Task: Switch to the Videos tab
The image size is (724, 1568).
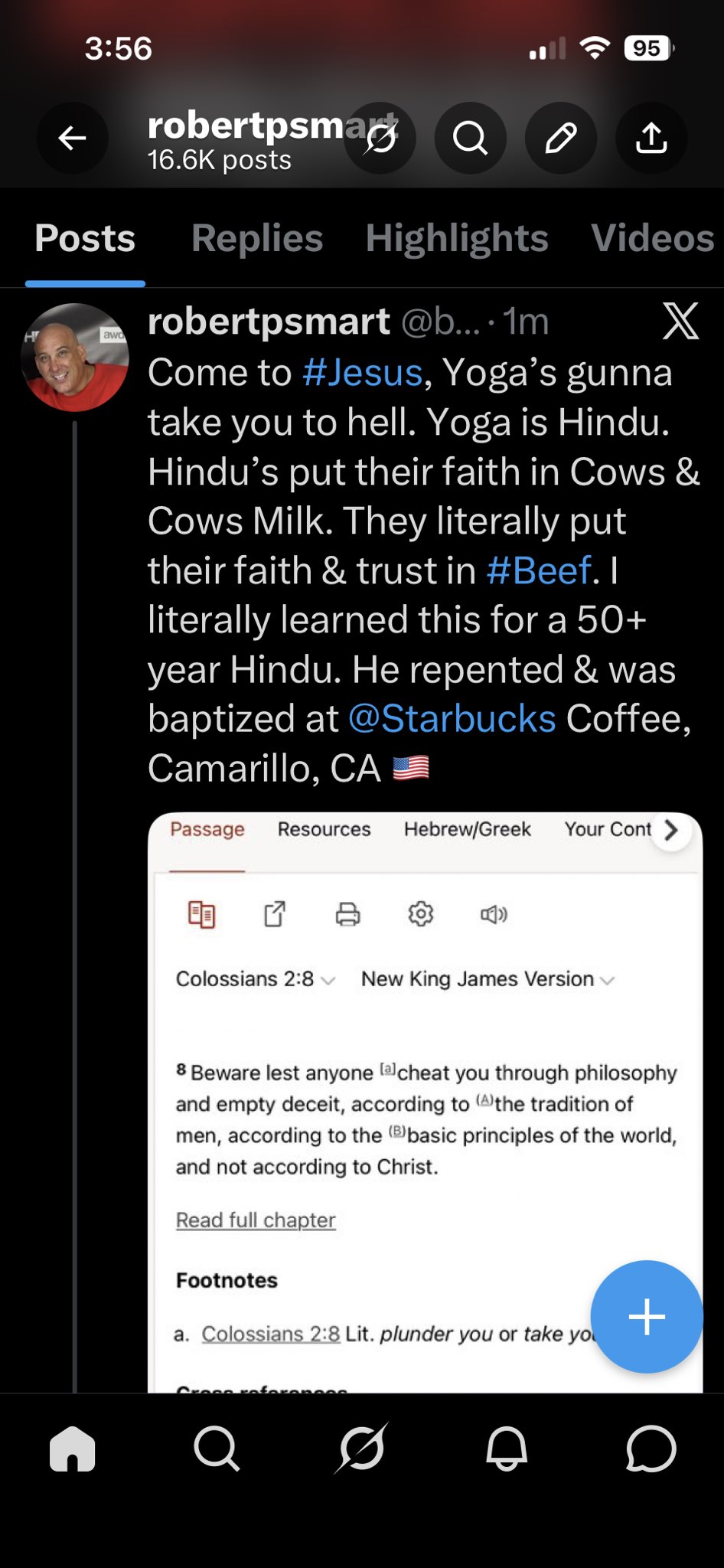Action: click(x=652, y=238)
